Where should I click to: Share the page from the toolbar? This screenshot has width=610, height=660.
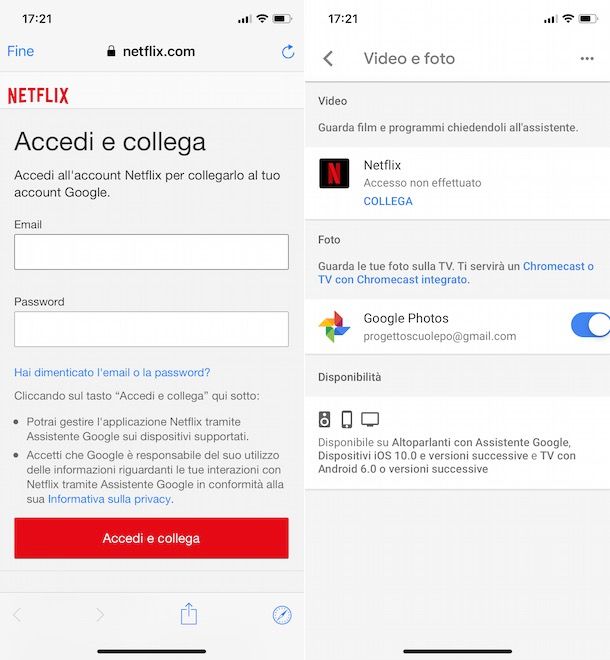[188, 615]
